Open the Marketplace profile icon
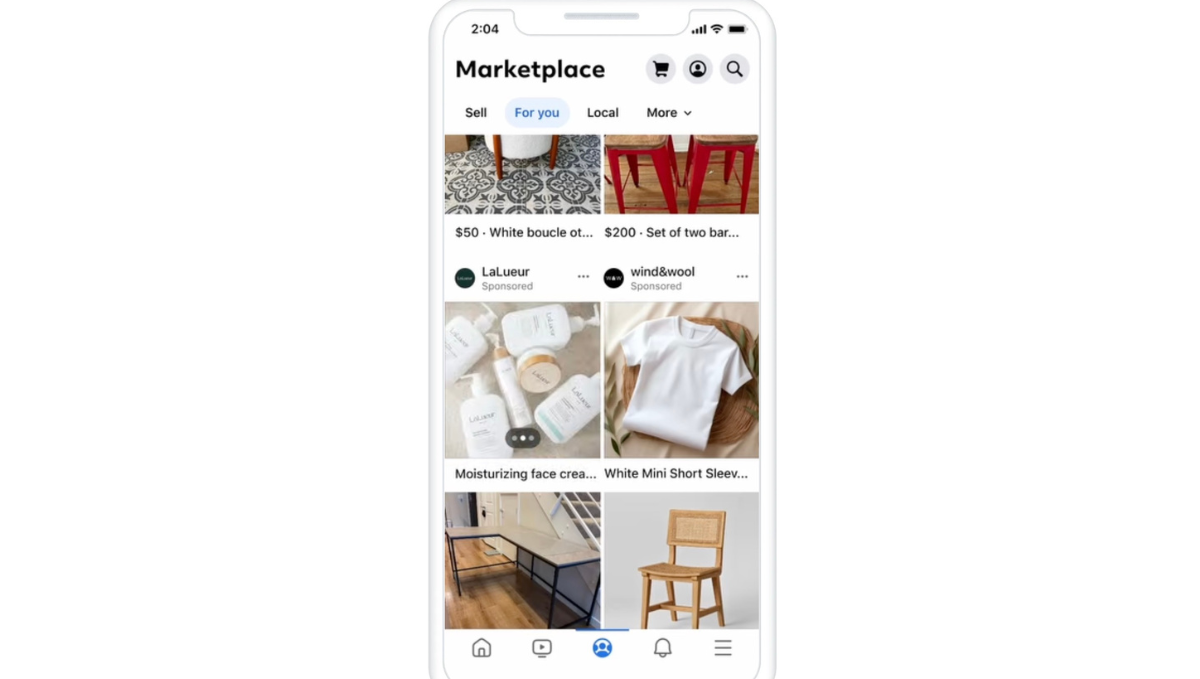This screenshot has width=1200, height=679. click(697, 69)
